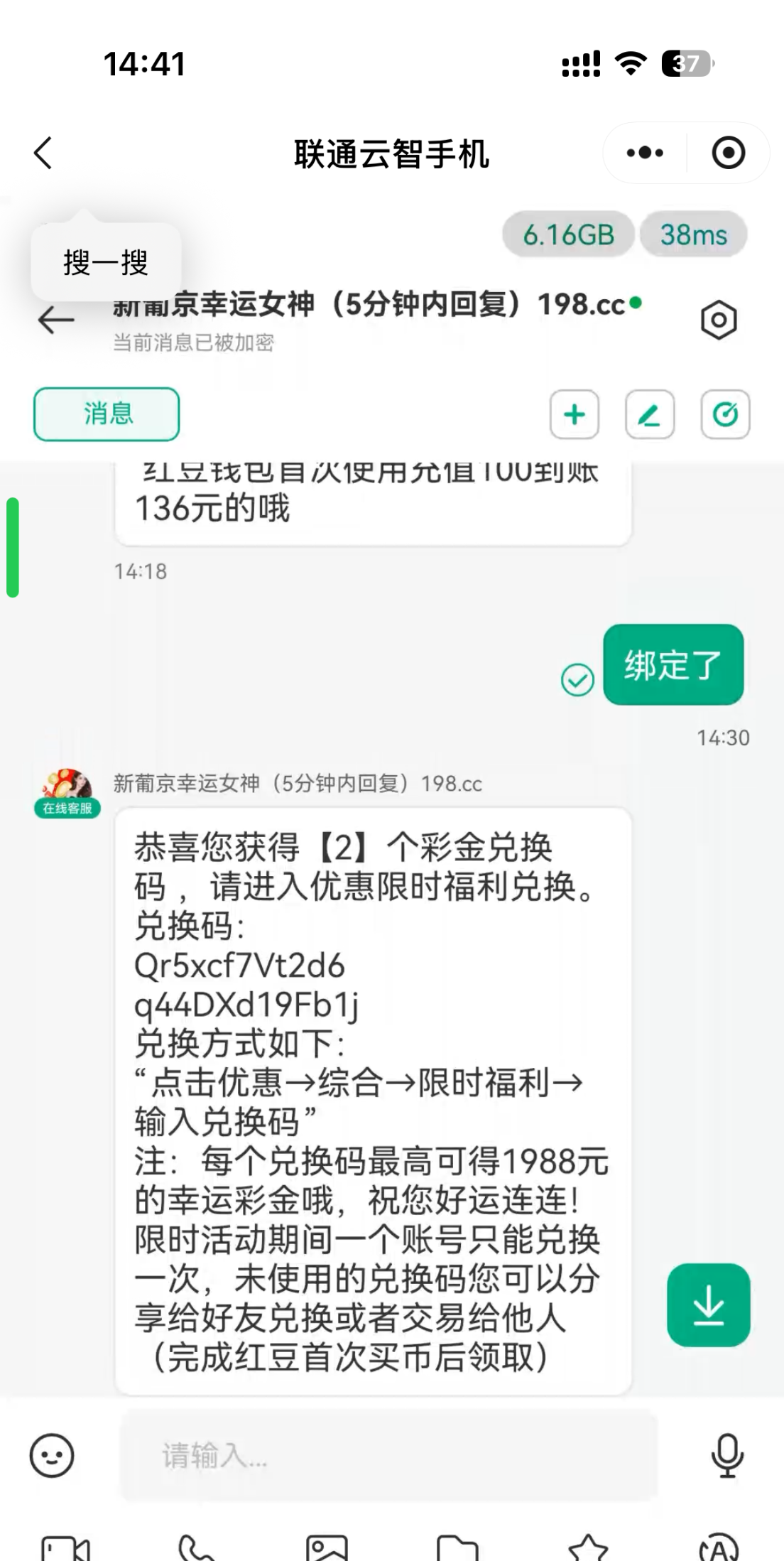Record a voice message with the microphone

point(727,1456)
